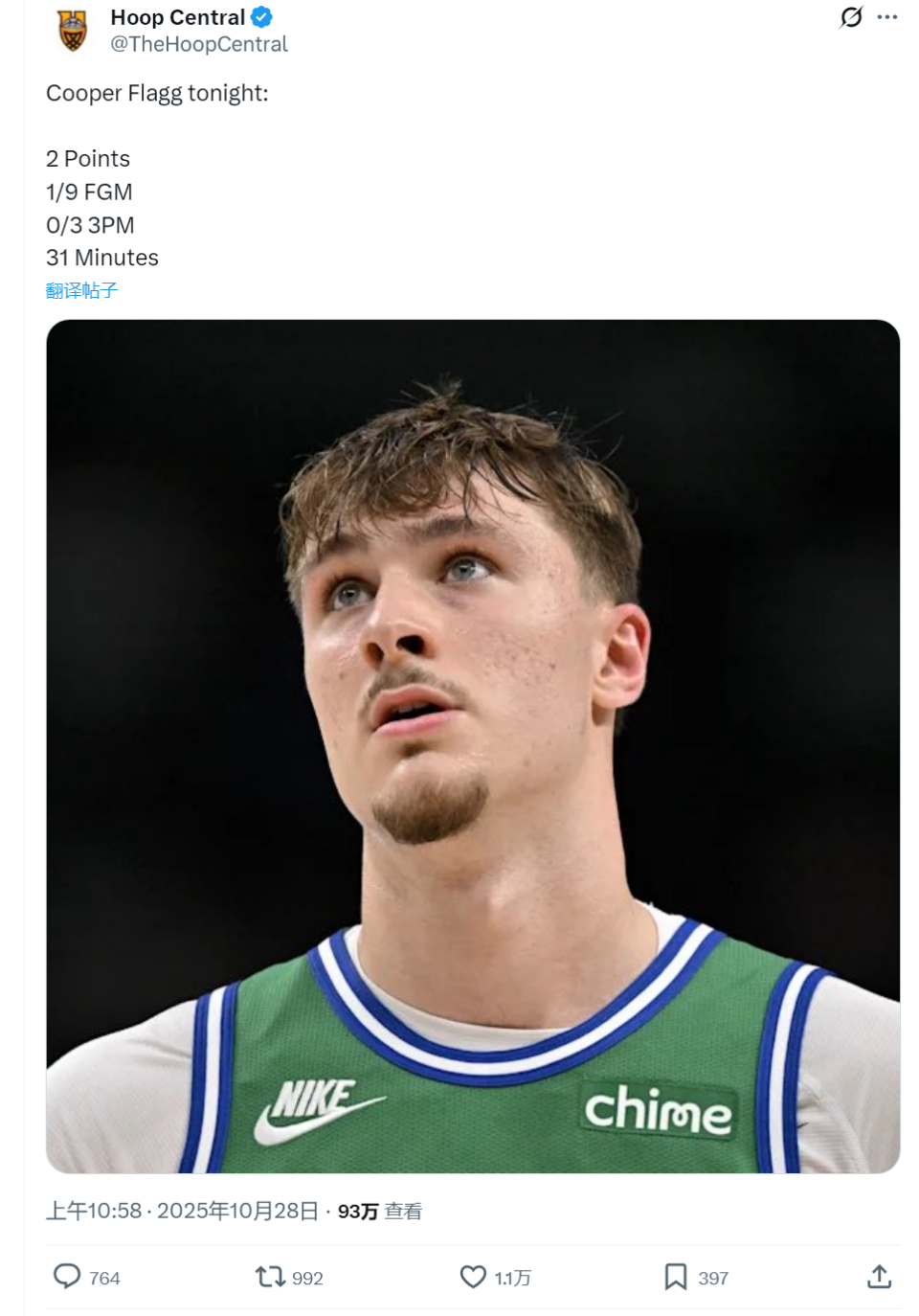Open Hoop Central's profile avatar

coord(73,30)
